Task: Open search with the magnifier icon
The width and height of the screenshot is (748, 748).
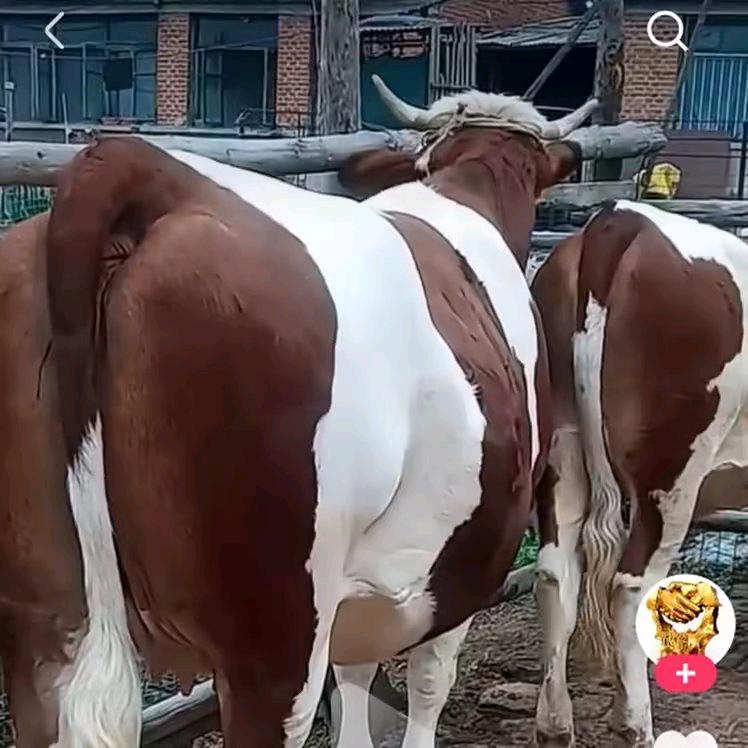Action: click(666, 30)
